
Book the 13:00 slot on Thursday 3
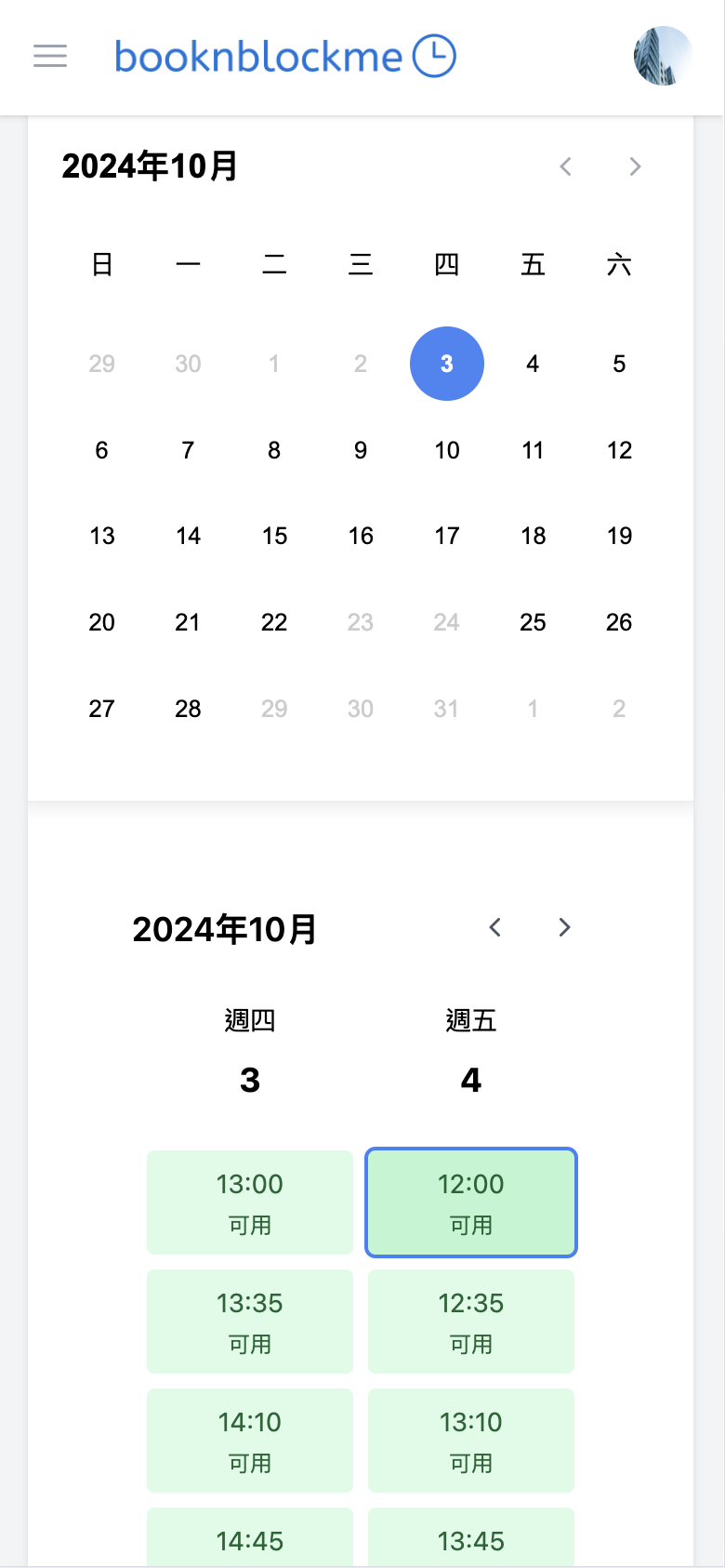pos(250,1203)
